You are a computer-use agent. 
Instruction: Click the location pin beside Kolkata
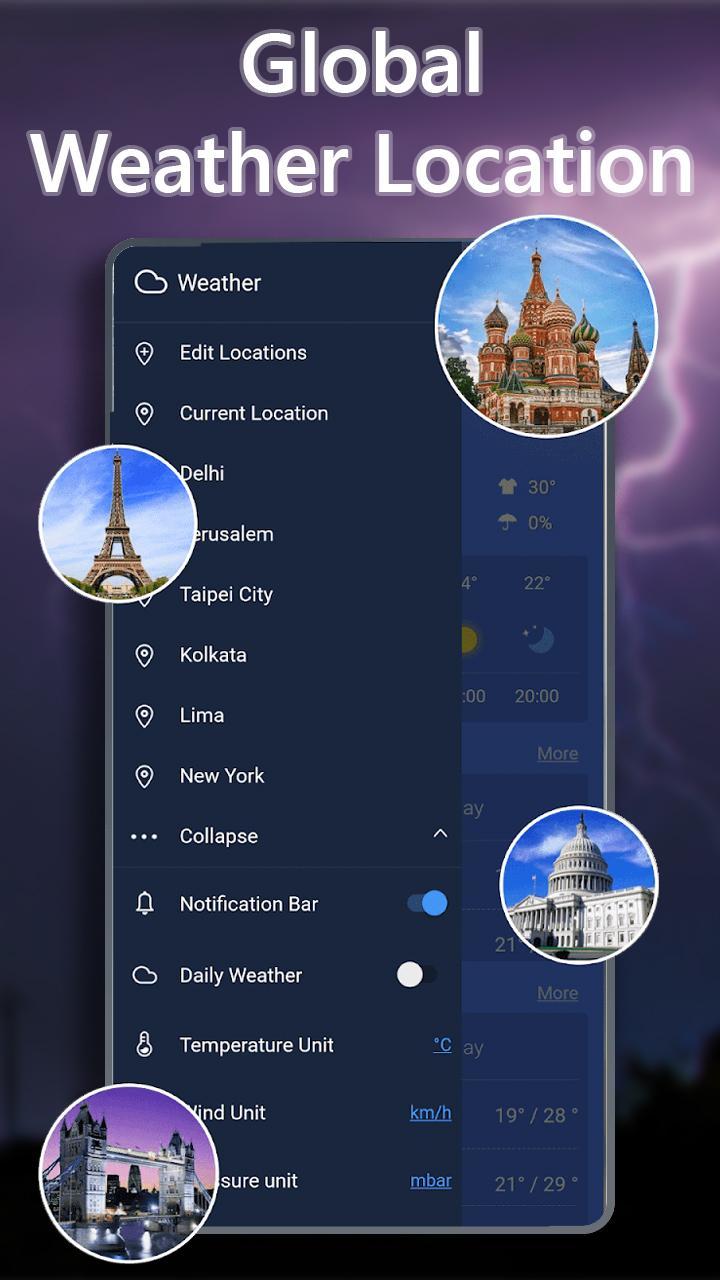tap(147, 654)
